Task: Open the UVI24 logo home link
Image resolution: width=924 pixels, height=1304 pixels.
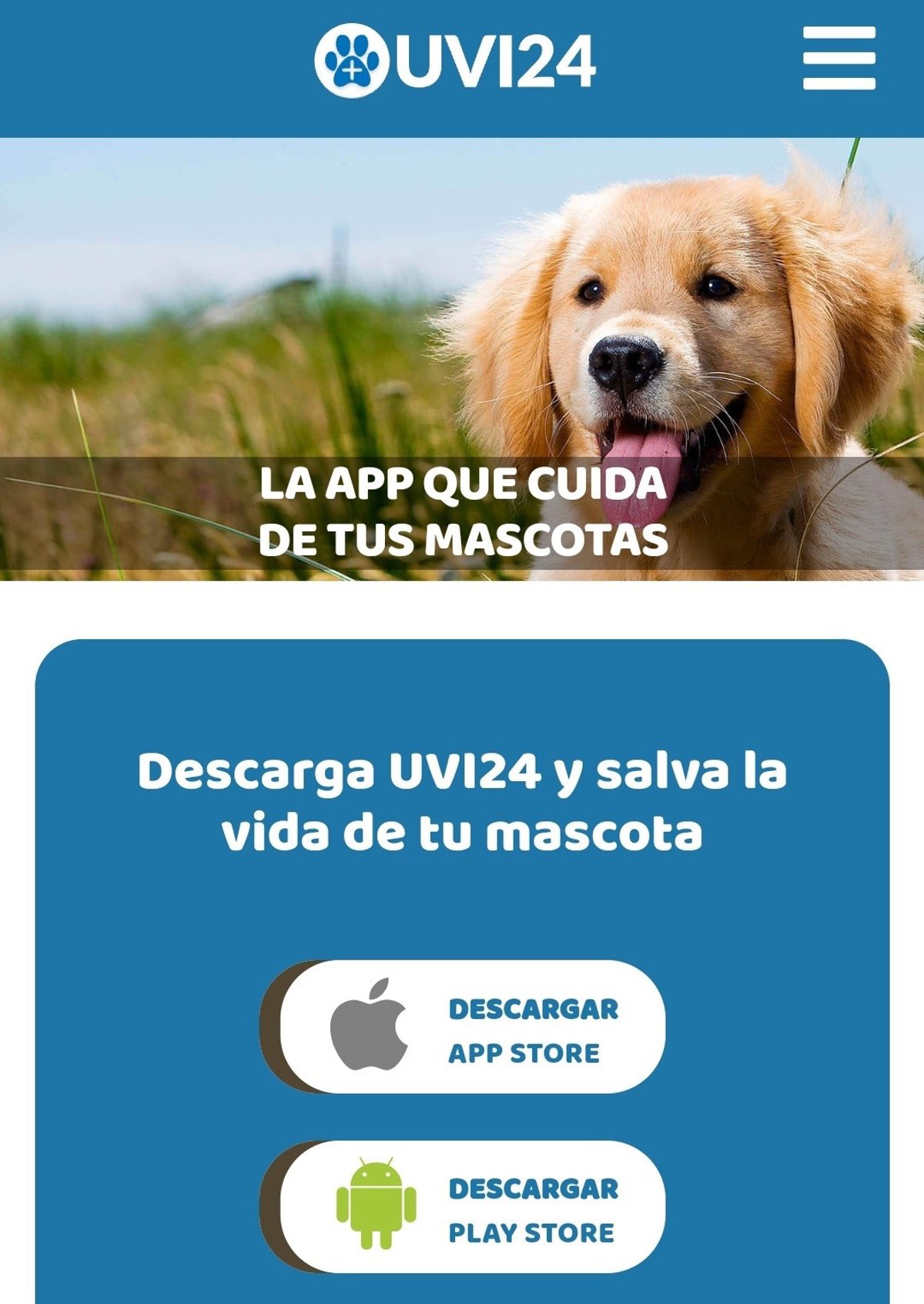Action: pos(455,60)
